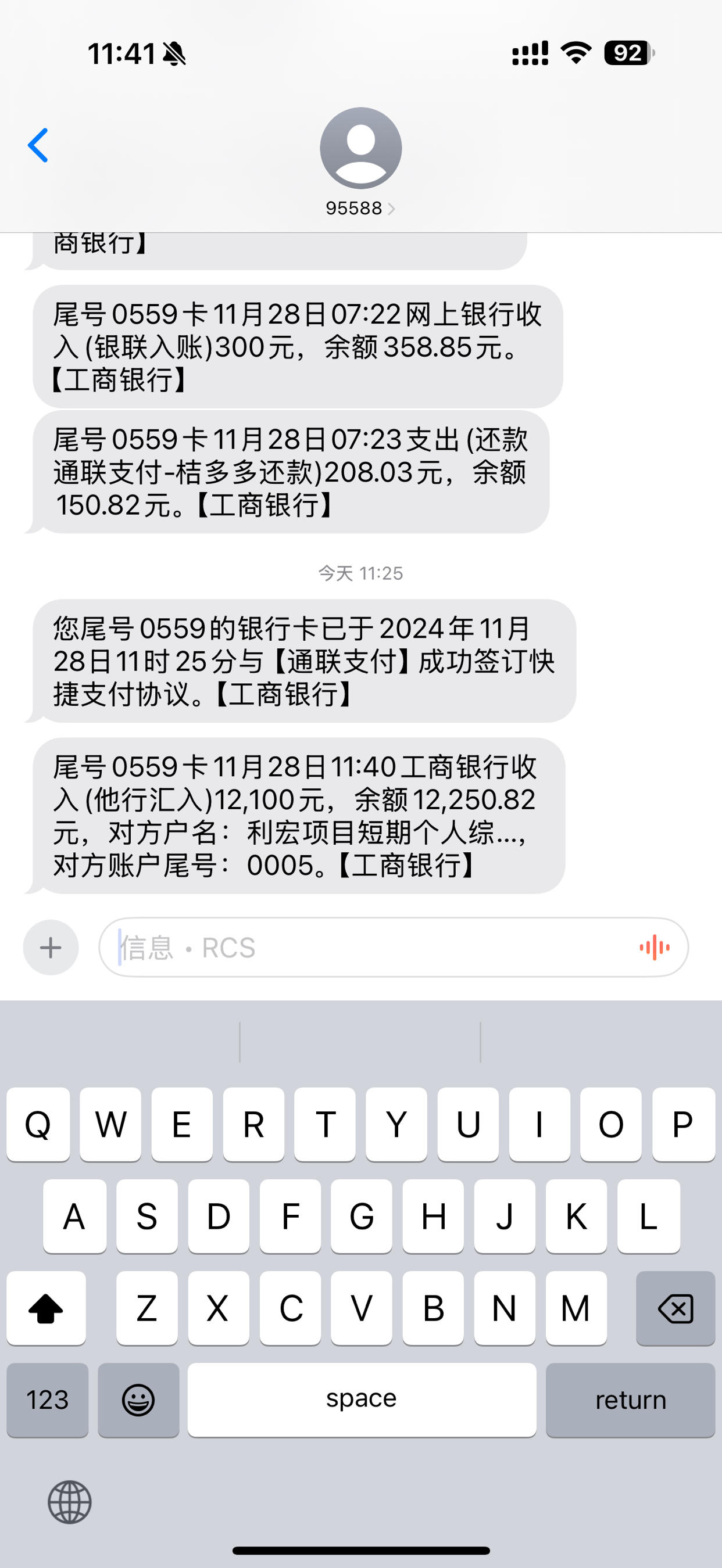This screenshot has width=722, height=1568.
Task: Tap the shift key
Action: 47,1308
